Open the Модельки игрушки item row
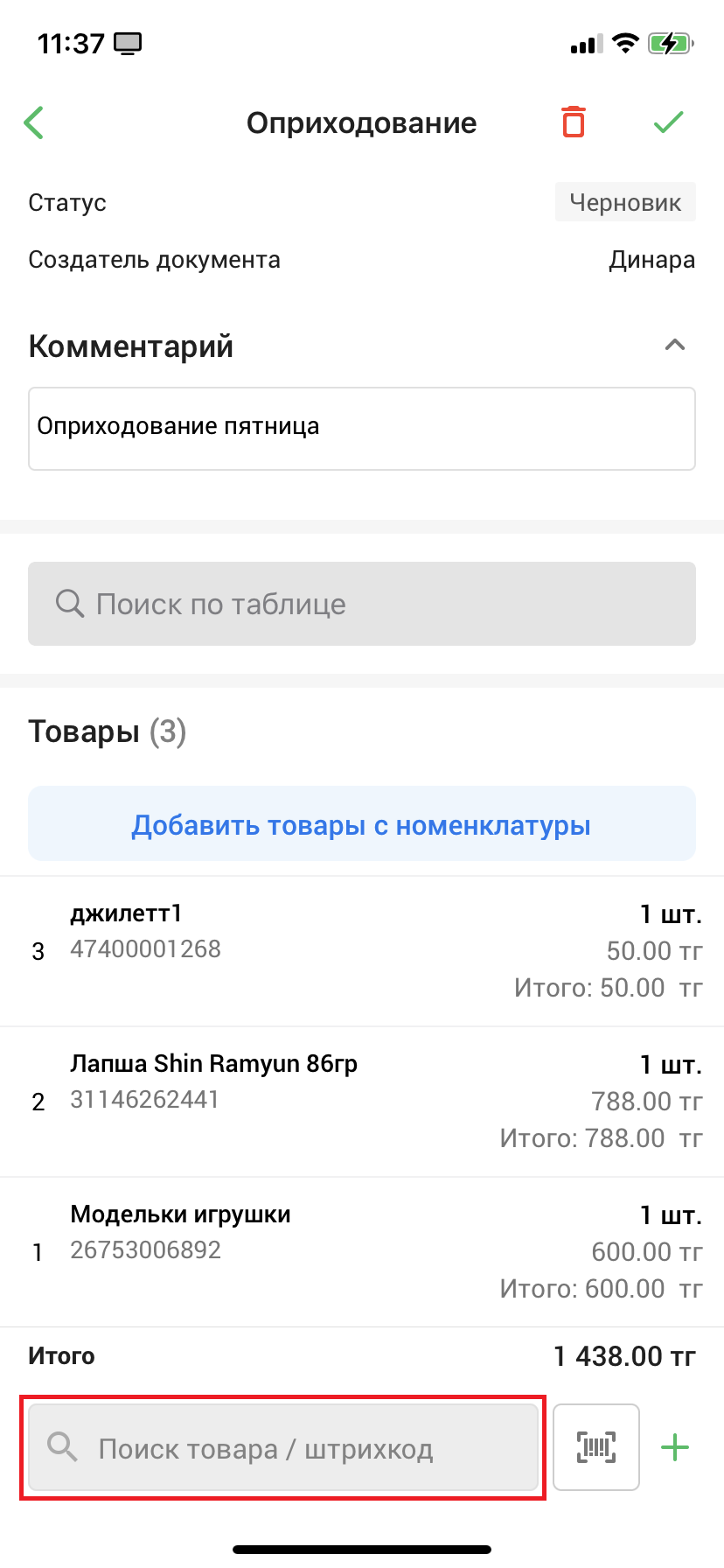This screenshot has width=724, height=1568. pos(362,1251)
